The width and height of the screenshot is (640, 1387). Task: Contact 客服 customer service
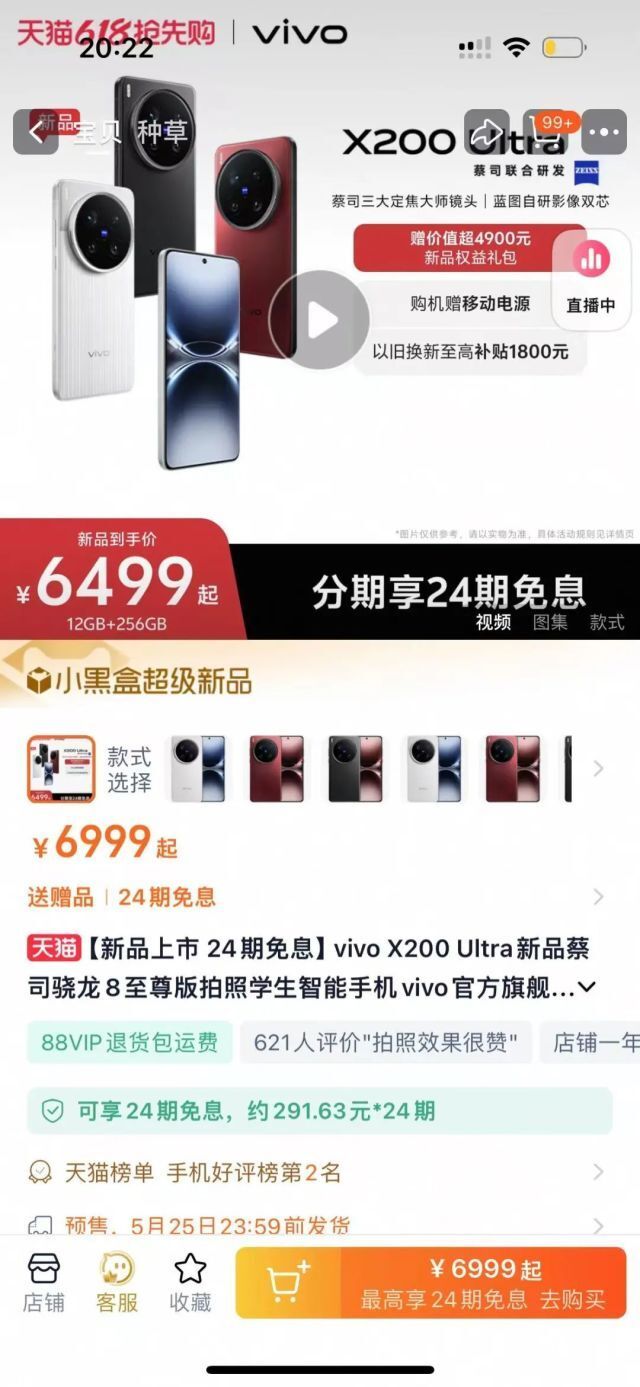(117, 1282)
